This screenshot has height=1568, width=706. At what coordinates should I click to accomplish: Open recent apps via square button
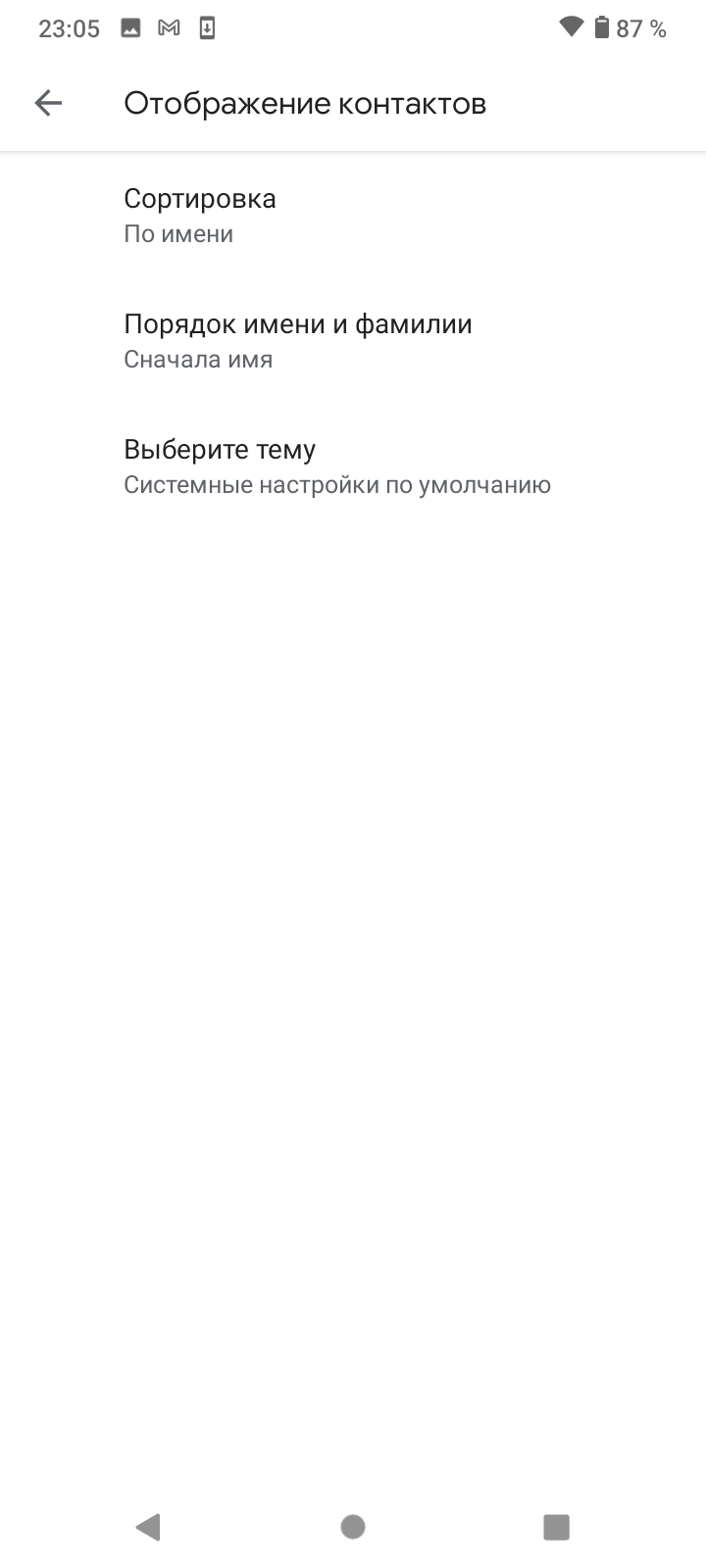(x=556, y=1526)
